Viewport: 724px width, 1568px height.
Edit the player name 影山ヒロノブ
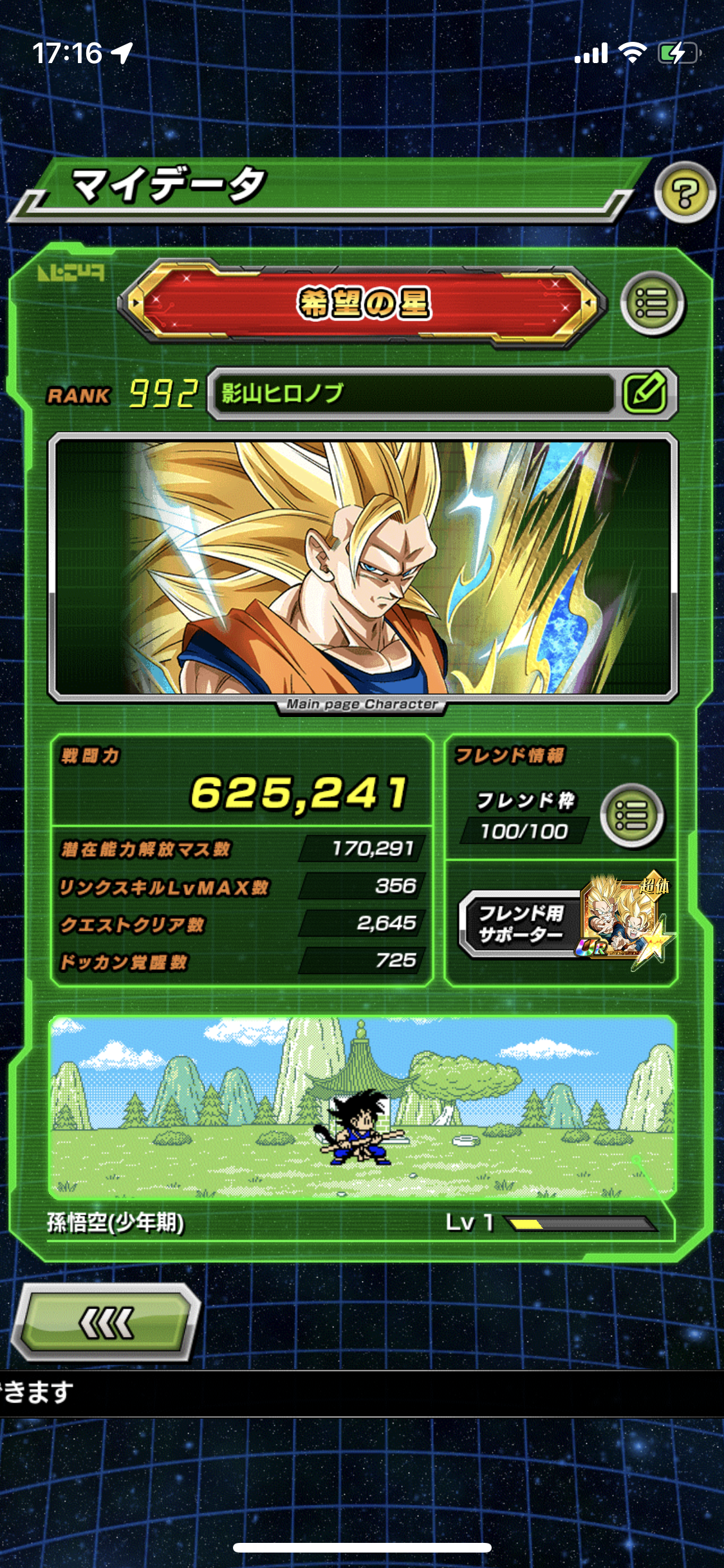pyautogui.click(x=645, y=393)
